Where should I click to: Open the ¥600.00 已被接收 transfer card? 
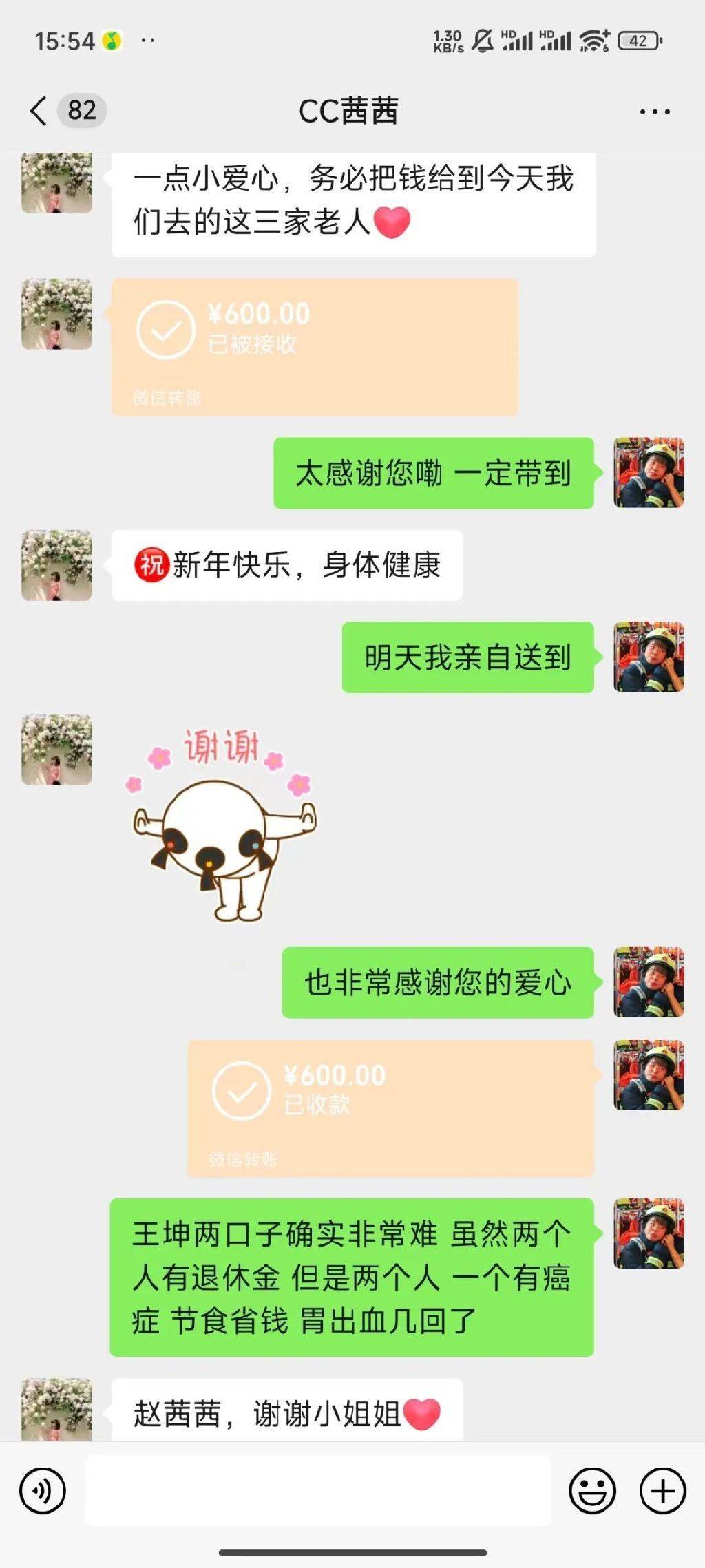coord(315,346)
